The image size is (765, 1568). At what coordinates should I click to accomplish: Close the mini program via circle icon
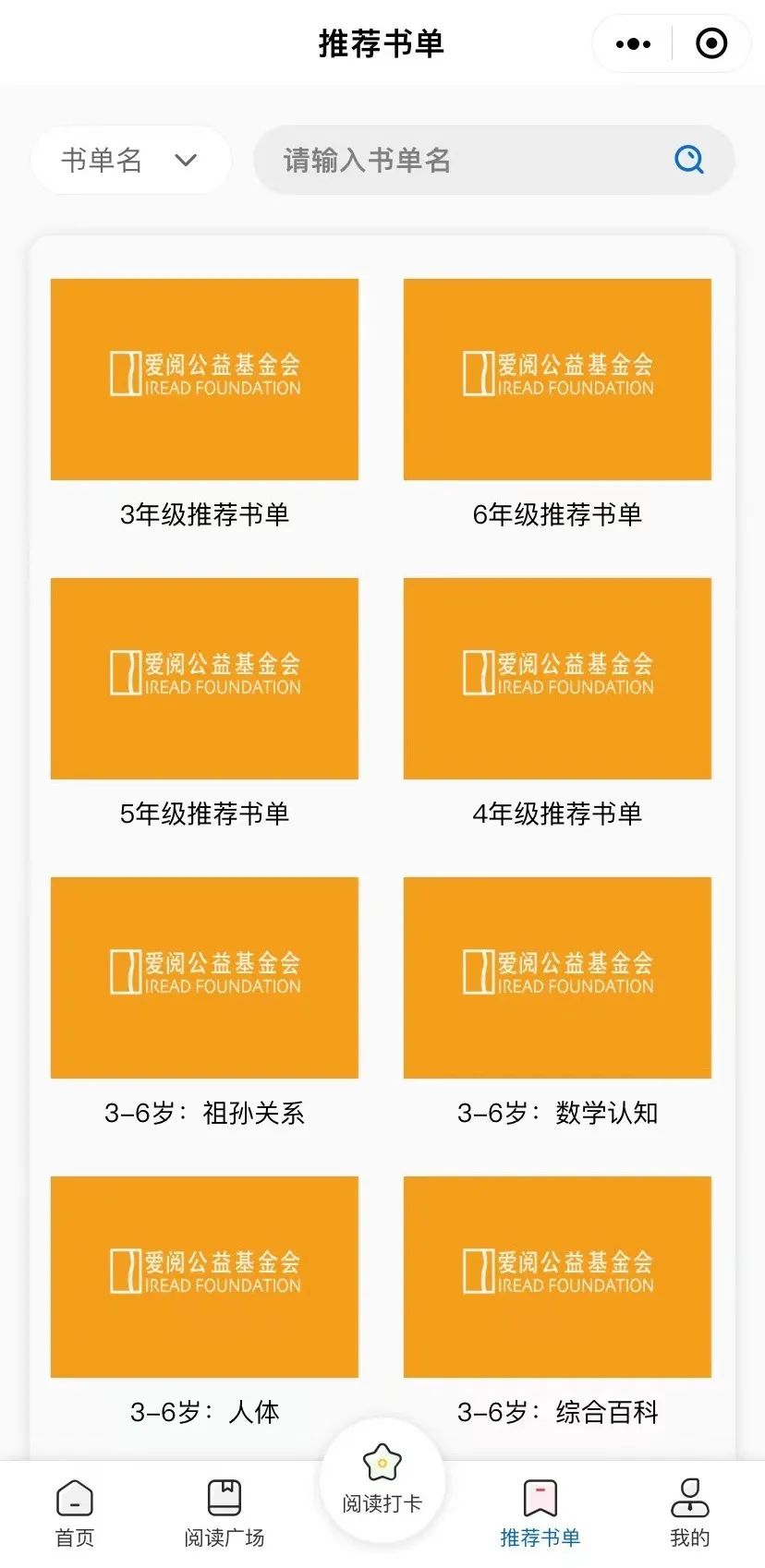pos(710,43)
